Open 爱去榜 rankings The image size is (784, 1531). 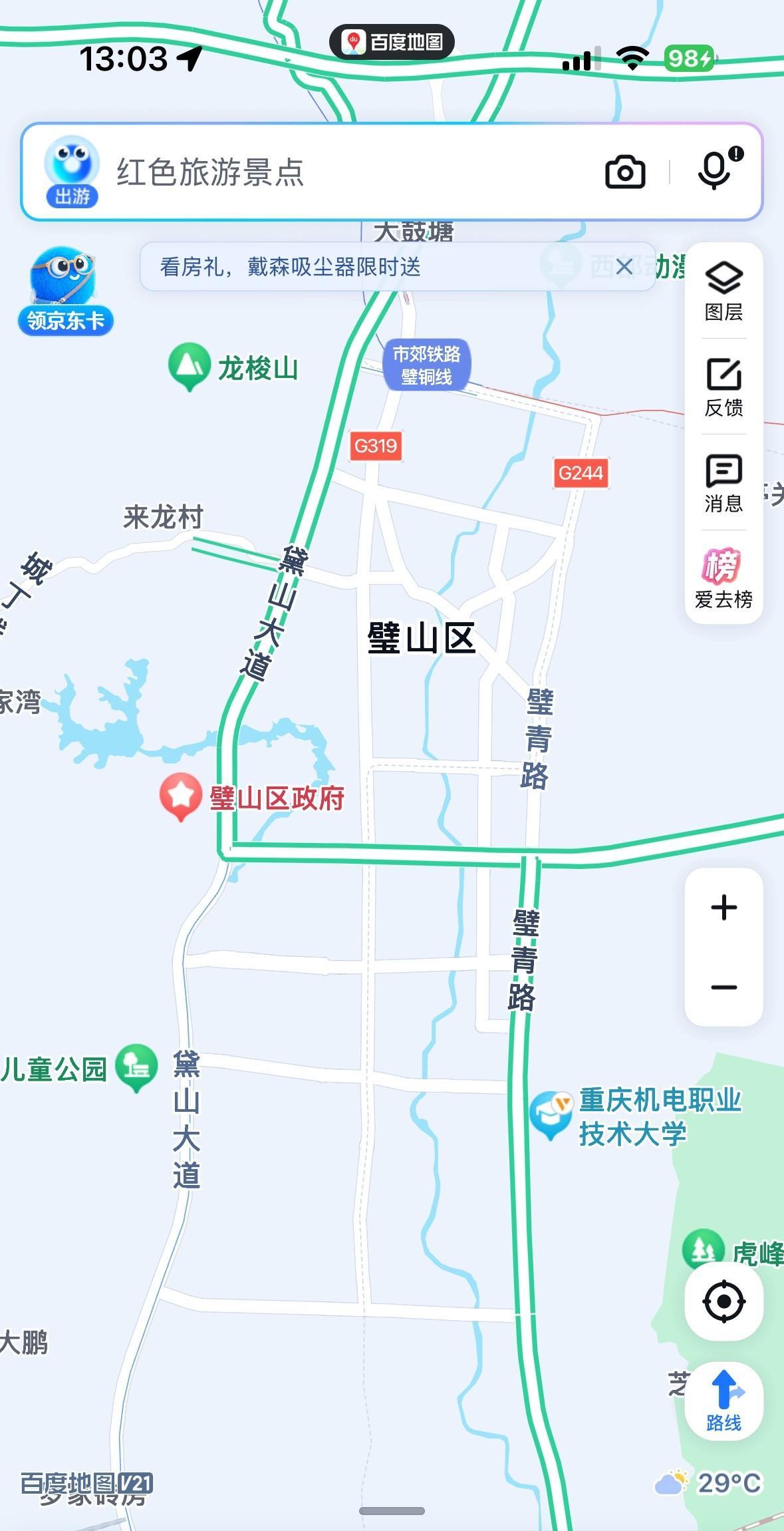click(x=723, y=578)
